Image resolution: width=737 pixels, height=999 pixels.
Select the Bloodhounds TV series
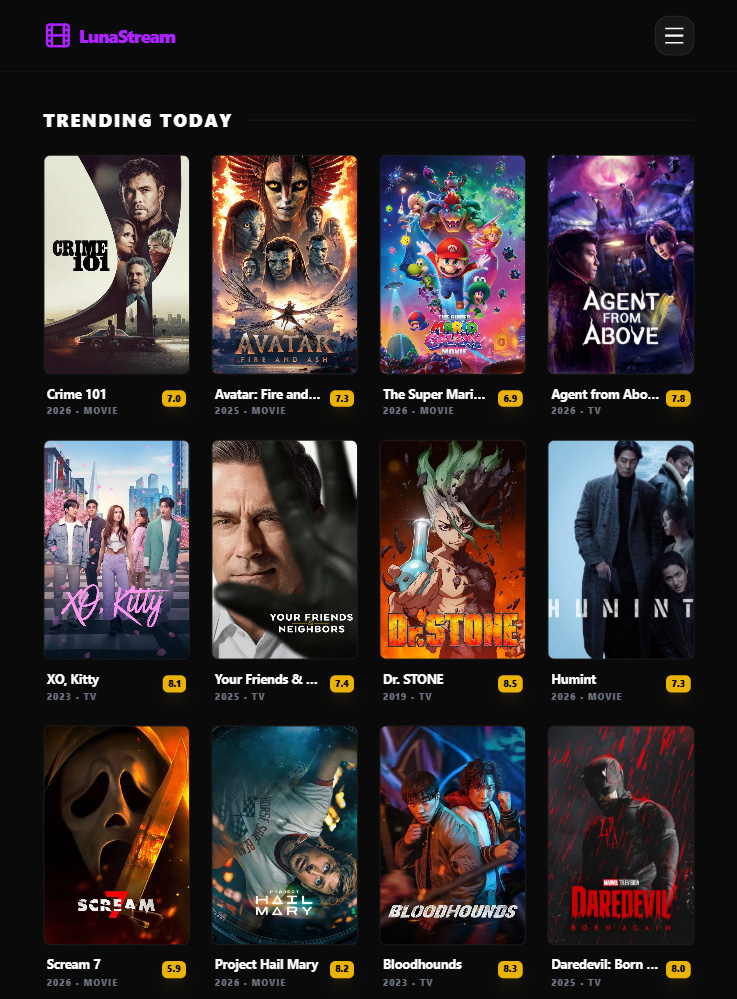click(452, 835)
